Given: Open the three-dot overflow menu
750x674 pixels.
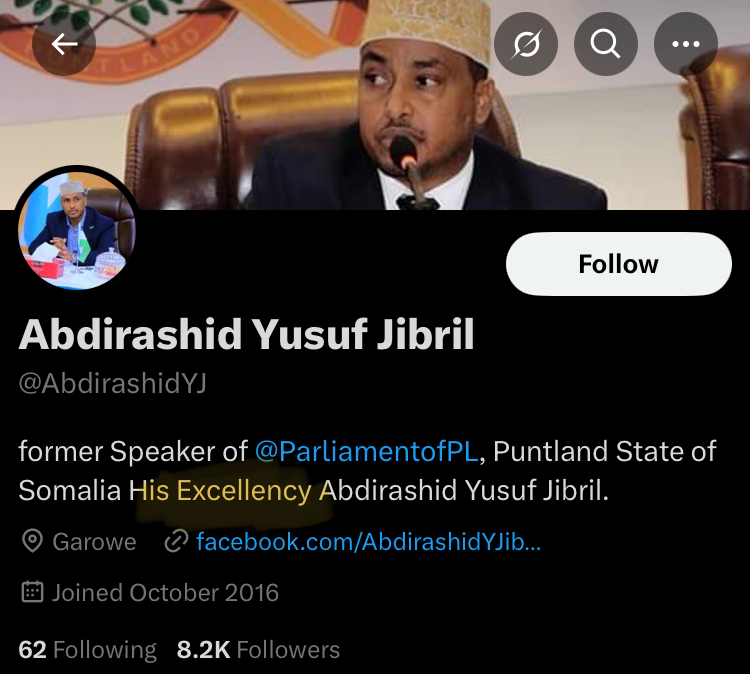Looking at the screenshot, I should 686,44.
